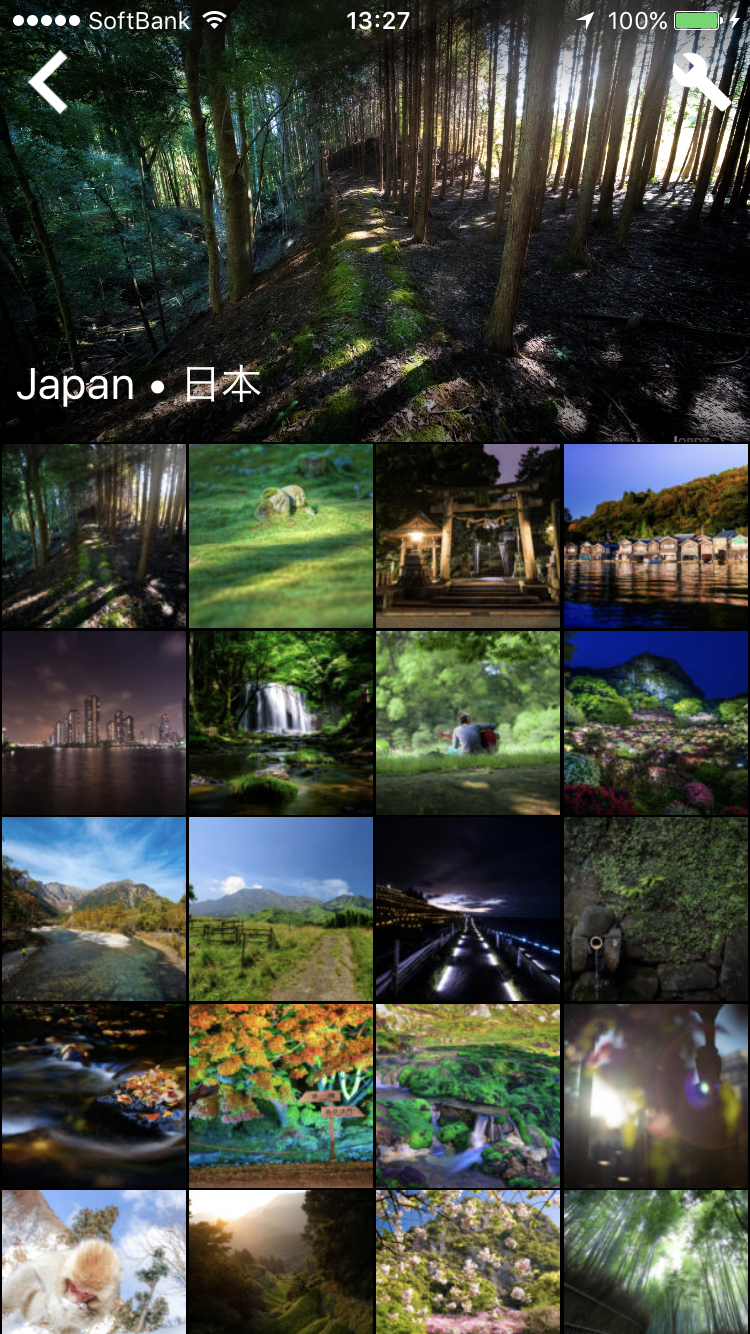Image resolution: width=750 pixels, height=1334 pixels.
Task: Open the waterfall in forest photo
Action: pos(281,723)
